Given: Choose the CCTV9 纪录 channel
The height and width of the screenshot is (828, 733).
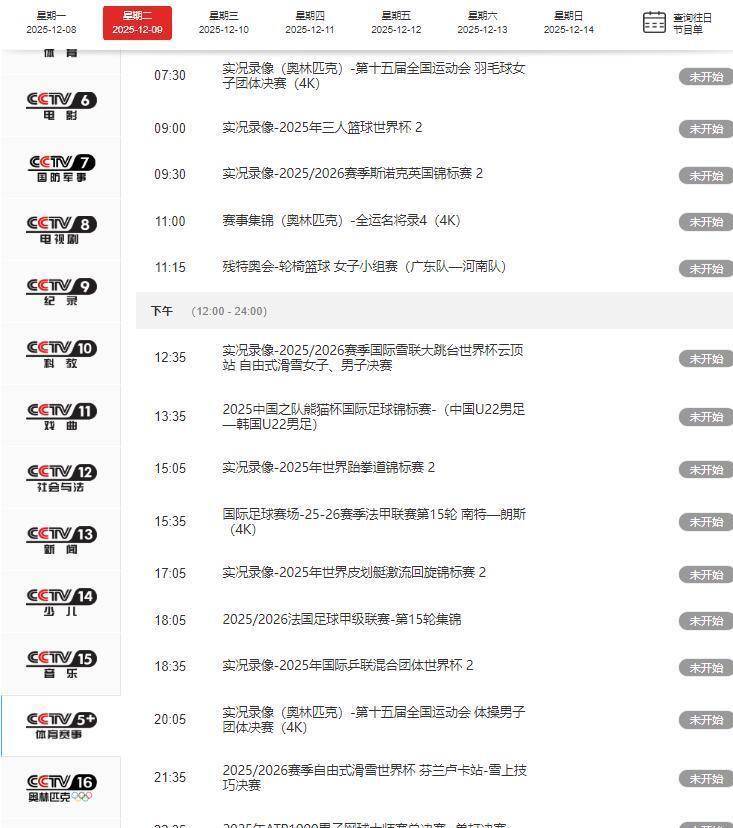Looking at the screenshot, I should pyautogui.click(x=61, y=292).
